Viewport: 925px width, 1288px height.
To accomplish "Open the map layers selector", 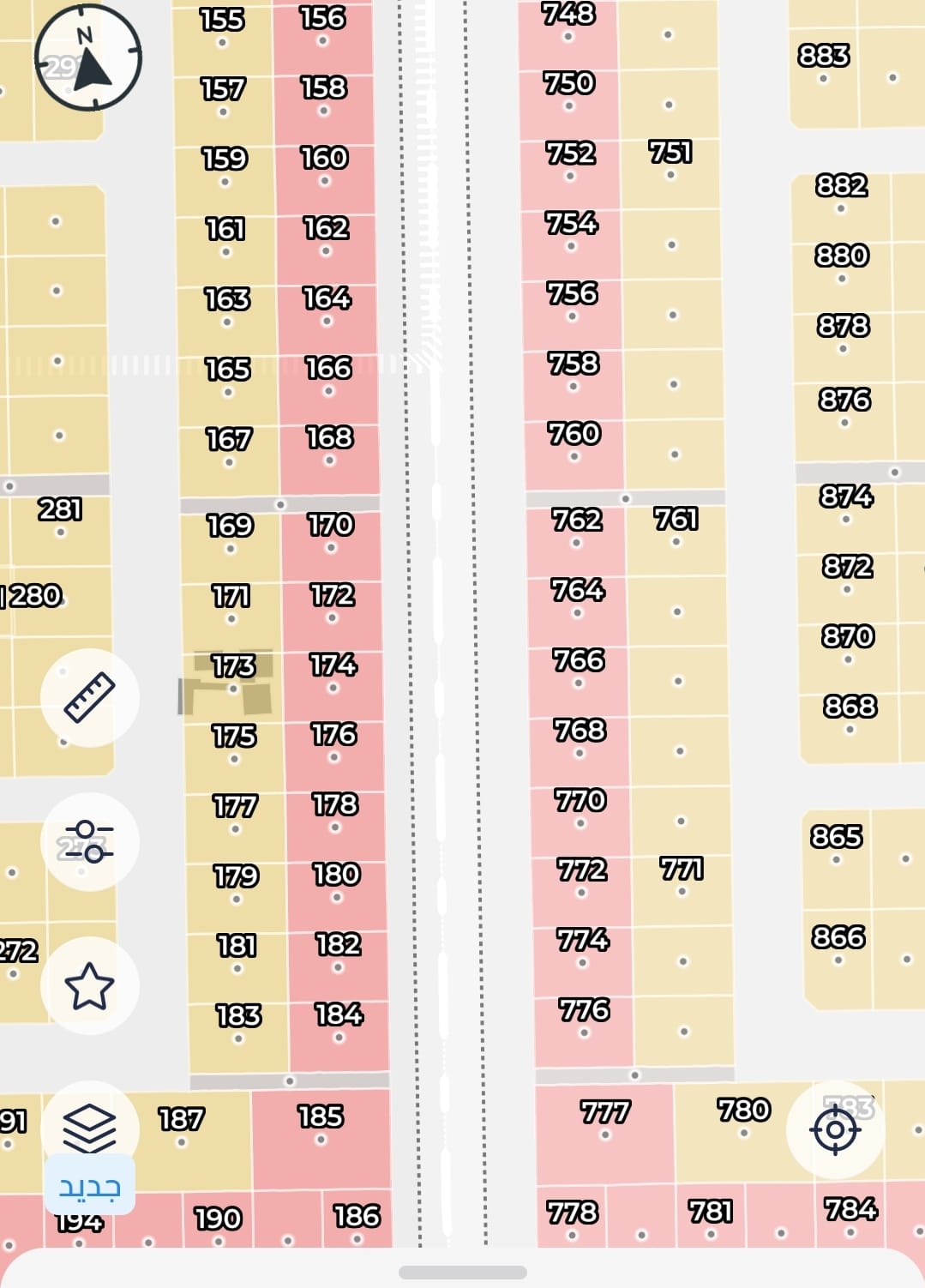I will pyautogui.click(x=89, y=1126).
